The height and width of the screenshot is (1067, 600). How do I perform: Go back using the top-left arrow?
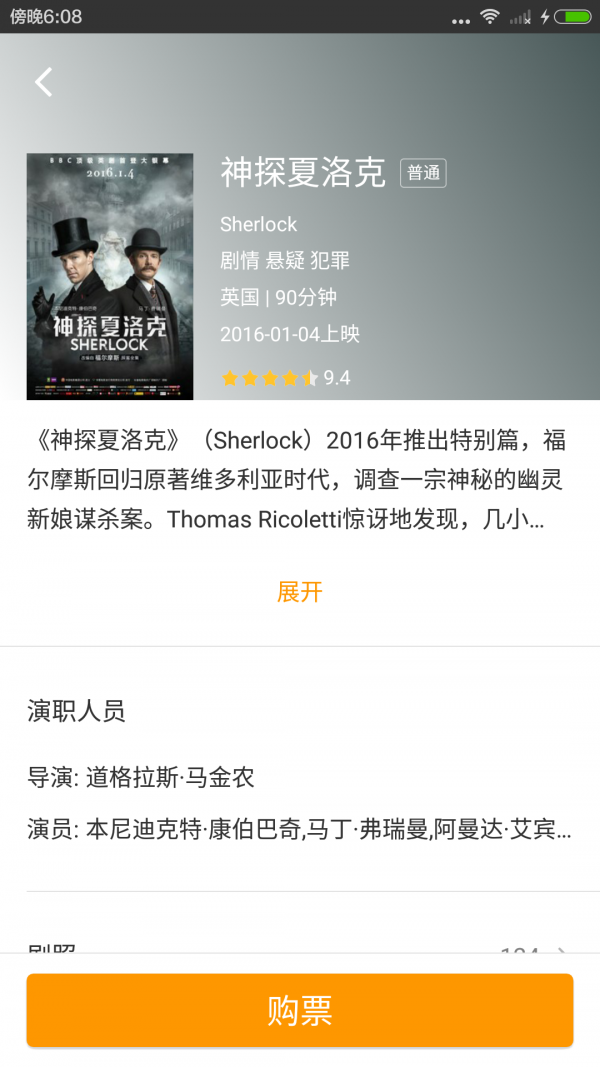pos(43,82)
